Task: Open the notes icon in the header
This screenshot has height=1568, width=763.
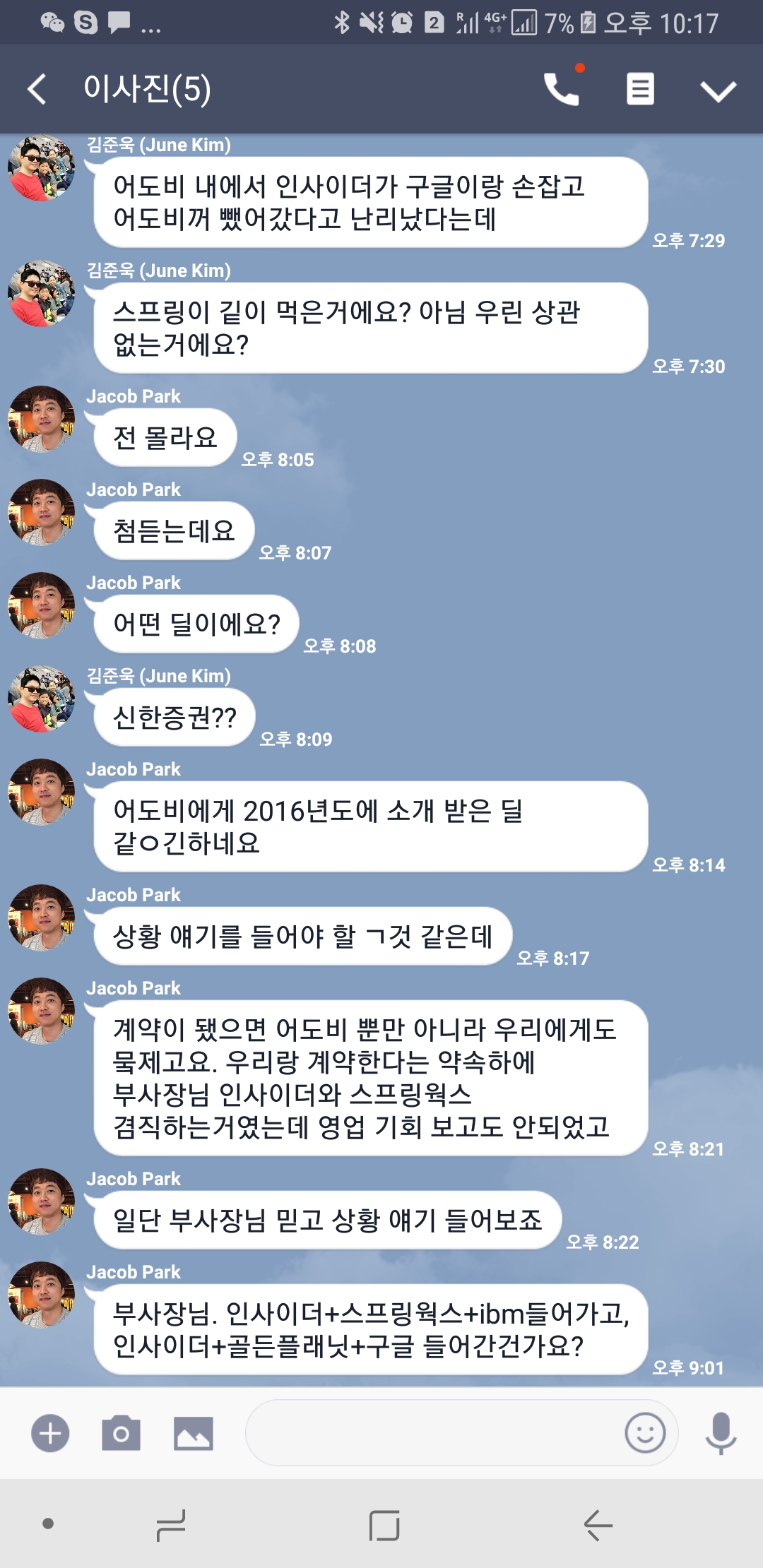Action: [640, 90]
